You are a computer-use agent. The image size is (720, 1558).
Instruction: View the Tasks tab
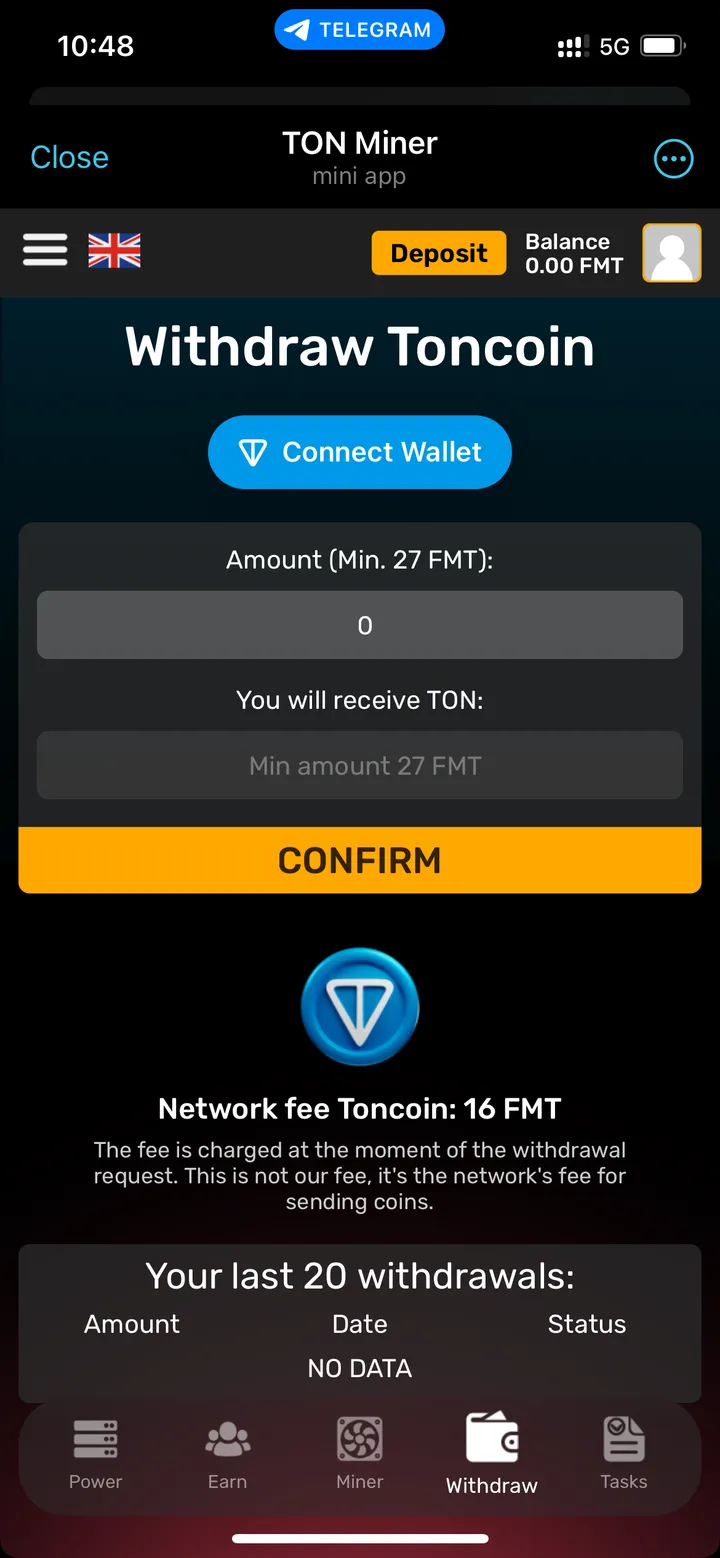624,1454
